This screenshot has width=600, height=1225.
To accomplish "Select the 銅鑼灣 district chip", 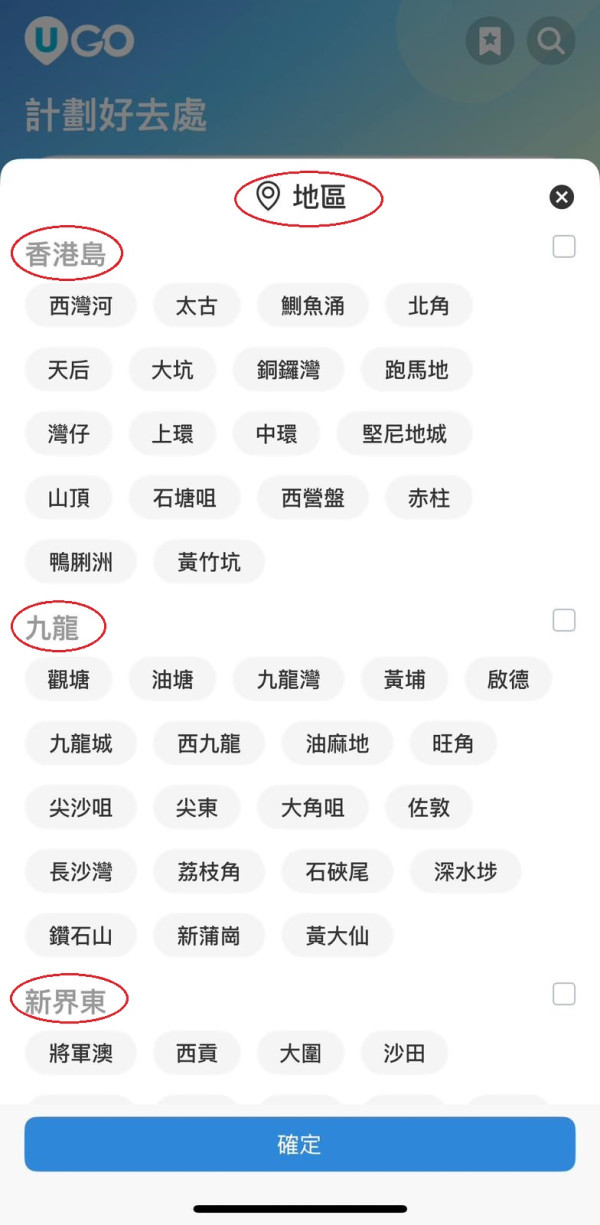I will (x=288, y=370).
